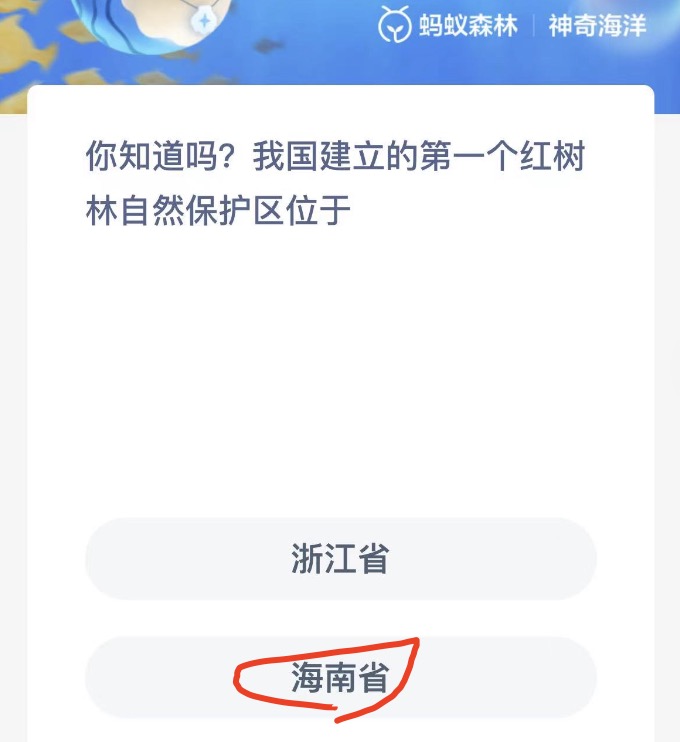Select the answer 浙江省
This screenshot has width=680, height=742.
(x=340, y=559)
